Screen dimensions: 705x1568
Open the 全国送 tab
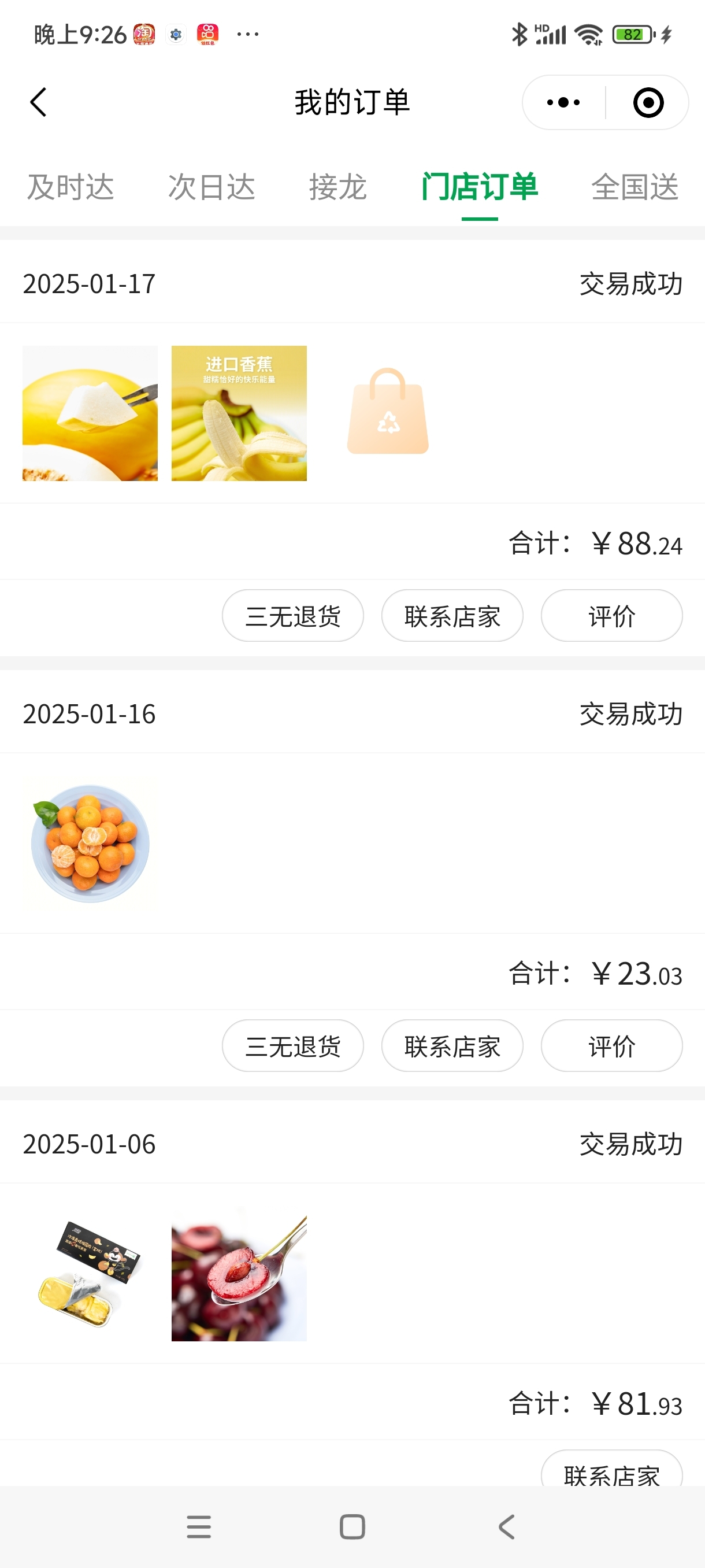[634, 187]
